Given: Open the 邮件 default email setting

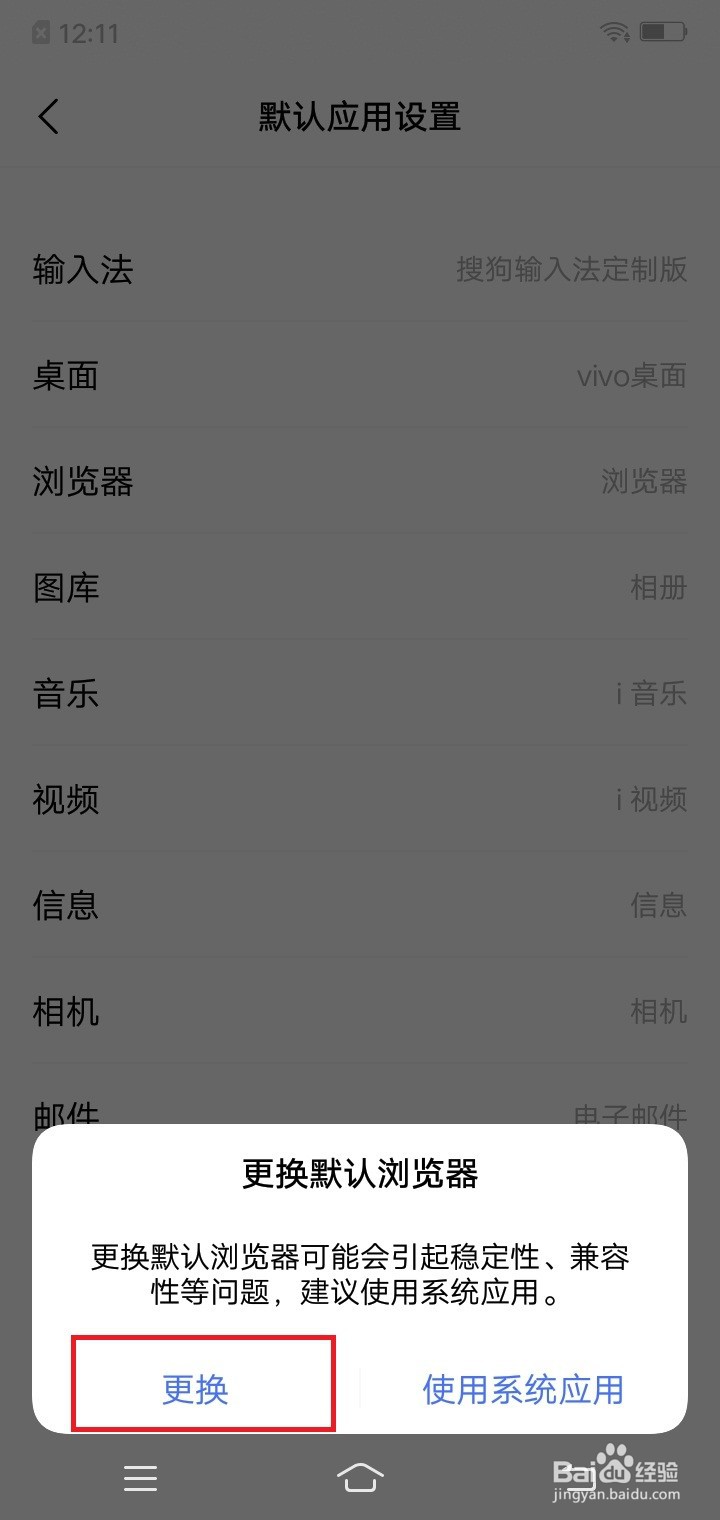Looking at the screenshot, I should 360,1113.
